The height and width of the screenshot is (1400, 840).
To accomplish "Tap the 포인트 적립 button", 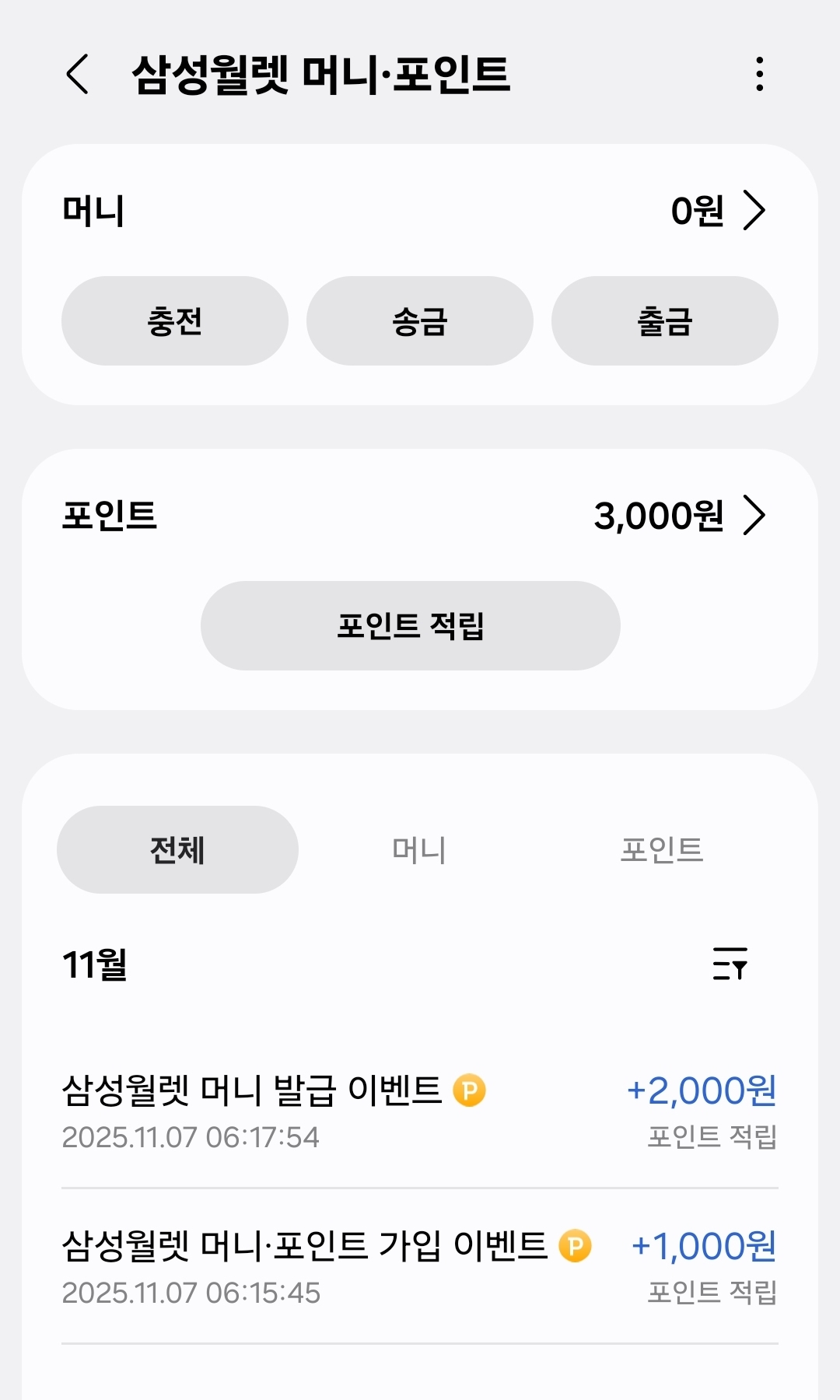I will [x=411, y=626].
